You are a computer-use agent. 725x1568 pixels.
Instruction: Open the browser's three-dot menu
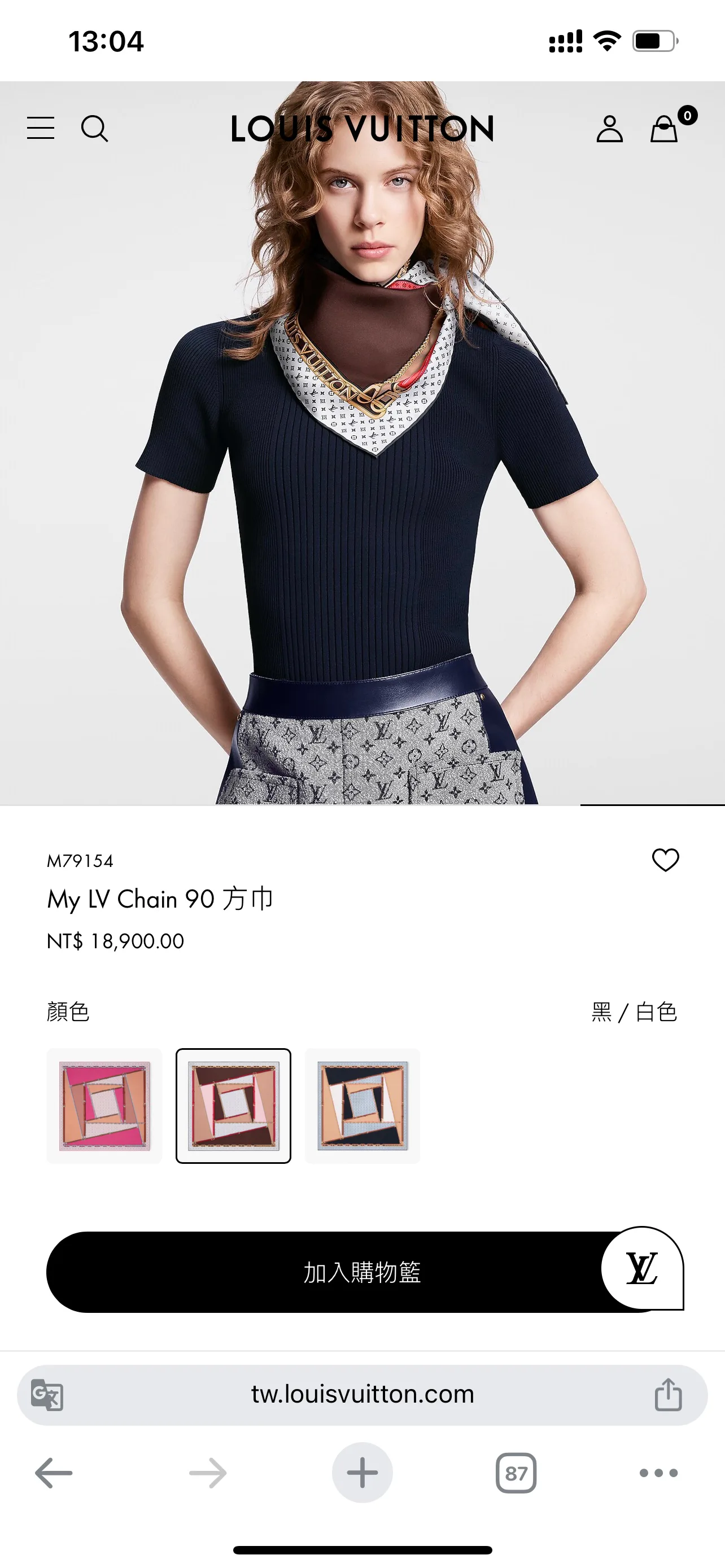coord(658,1473)
